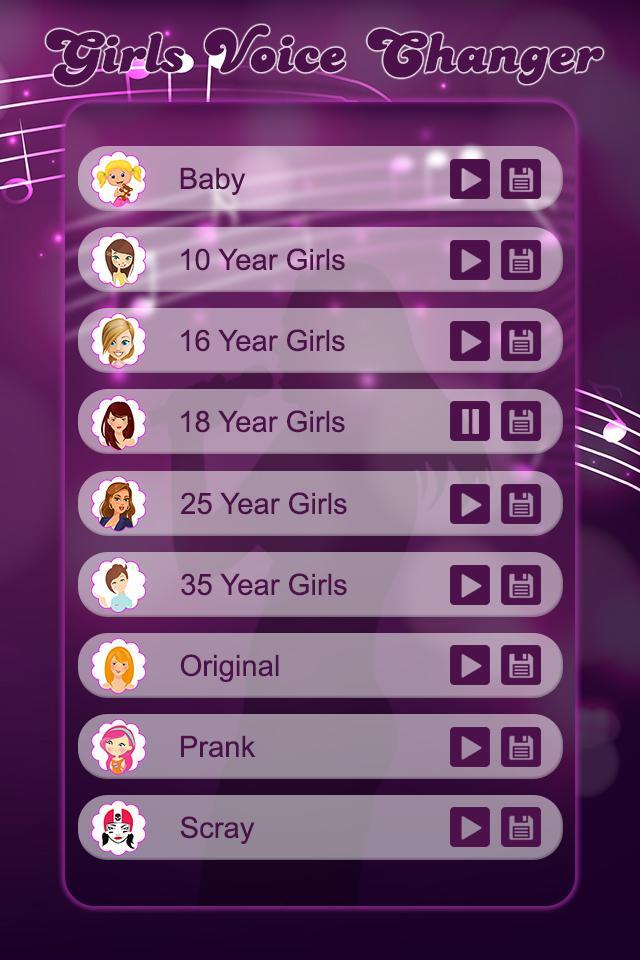Play the 35 Year Girls voice
Viewport: 640px width, 960px height.
pos(469,584)
